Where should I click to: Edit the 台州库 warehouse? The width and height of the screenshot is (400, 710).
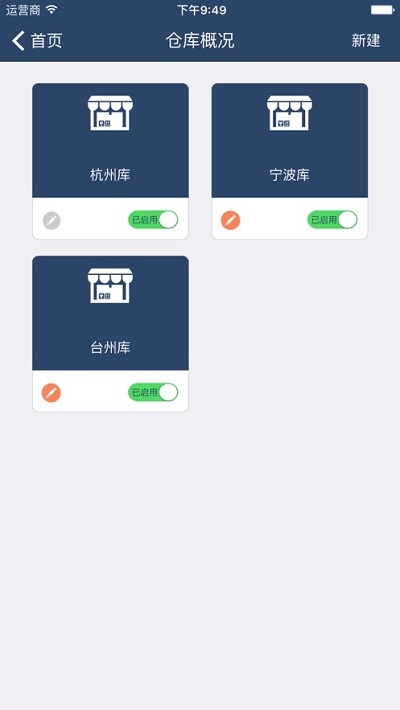click(51, 393)
